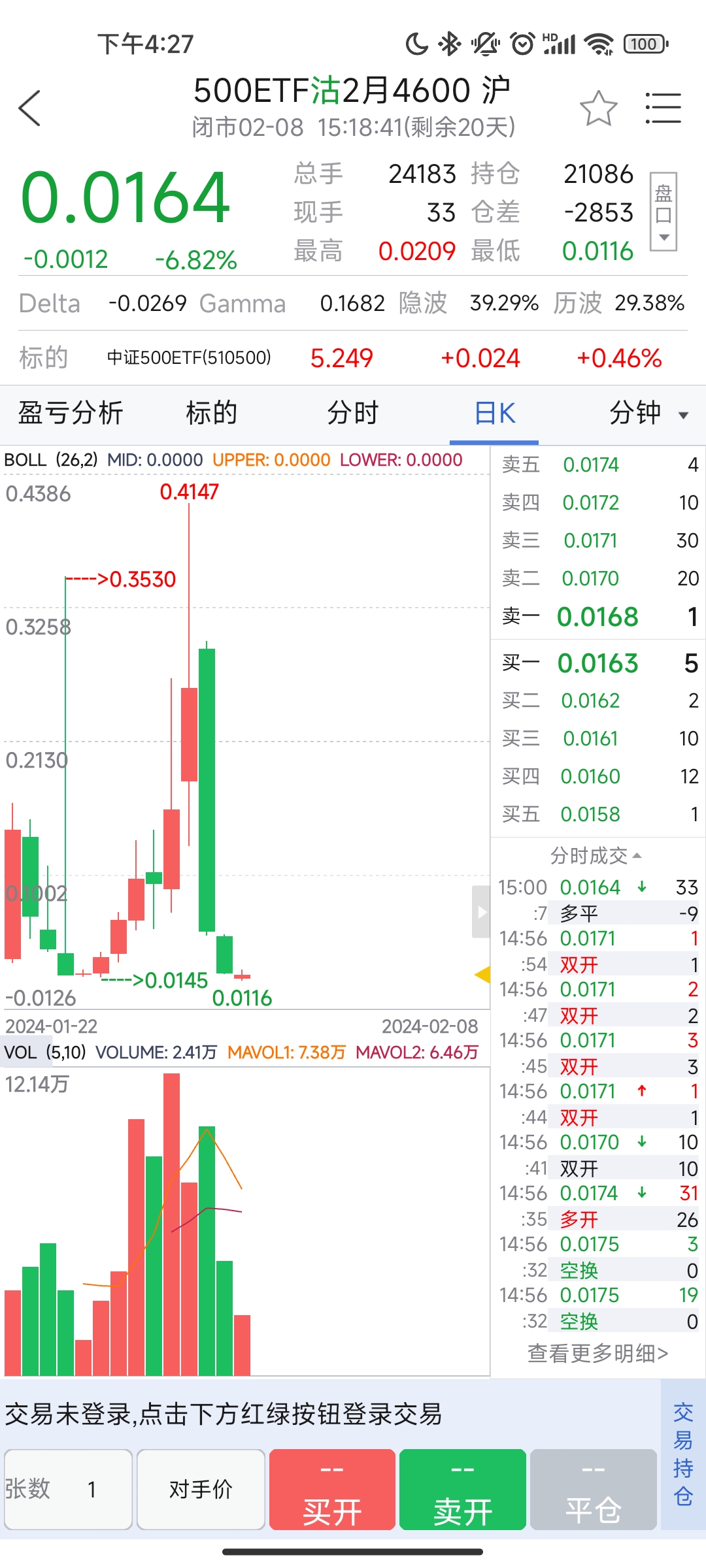Open underlying 中证500ETF(510500) quote row
Screen dimensions: 706x1568
(x=353, y=358)
